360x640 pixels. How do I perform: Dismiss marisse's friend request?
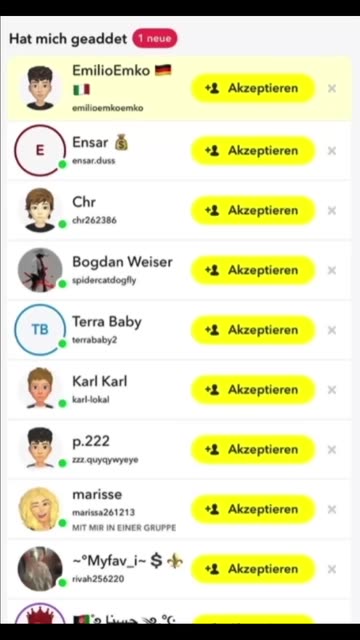tap(332, 509)
